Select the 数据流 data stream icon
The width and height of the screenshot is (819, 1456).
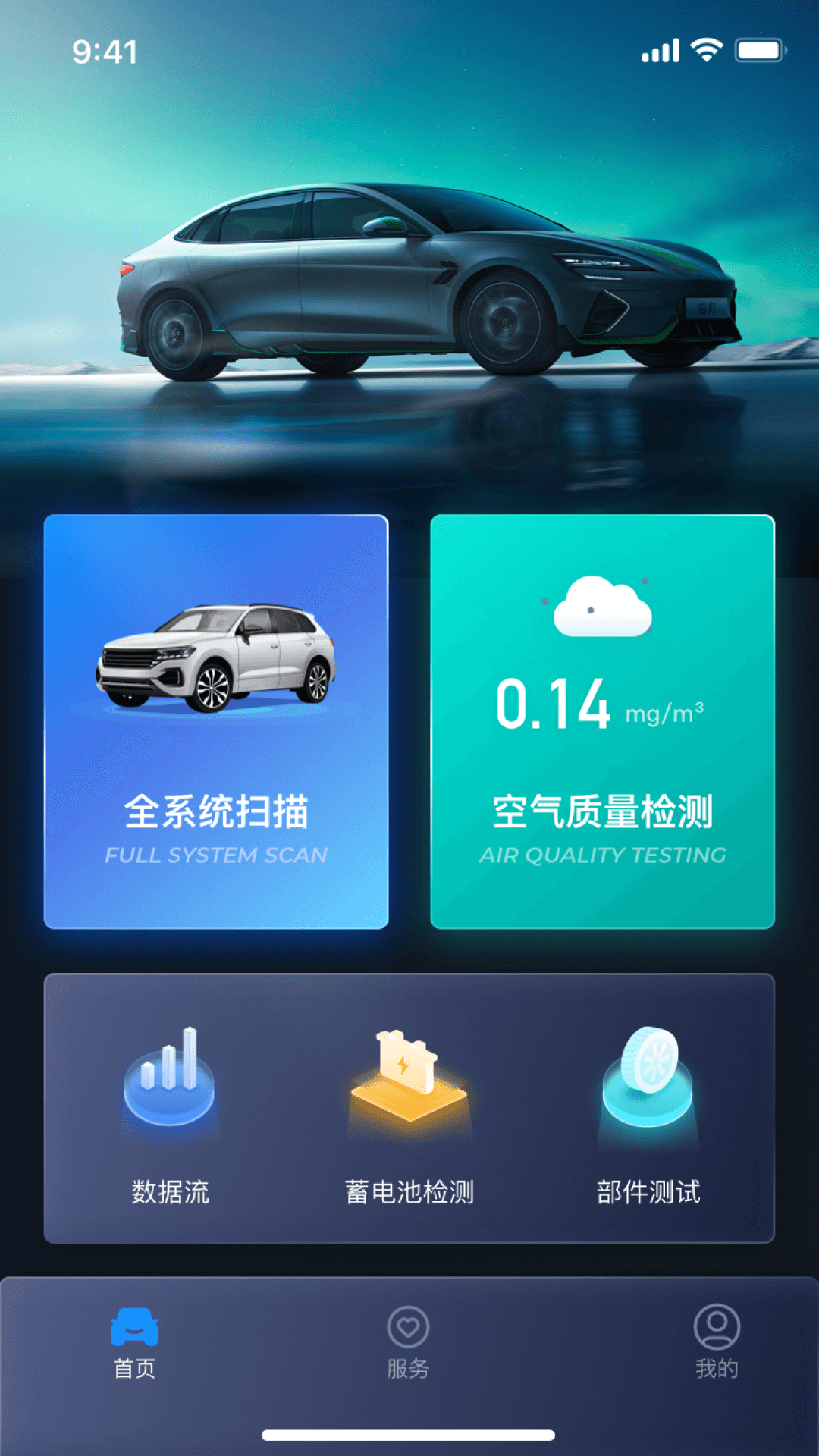[168, 1073]
